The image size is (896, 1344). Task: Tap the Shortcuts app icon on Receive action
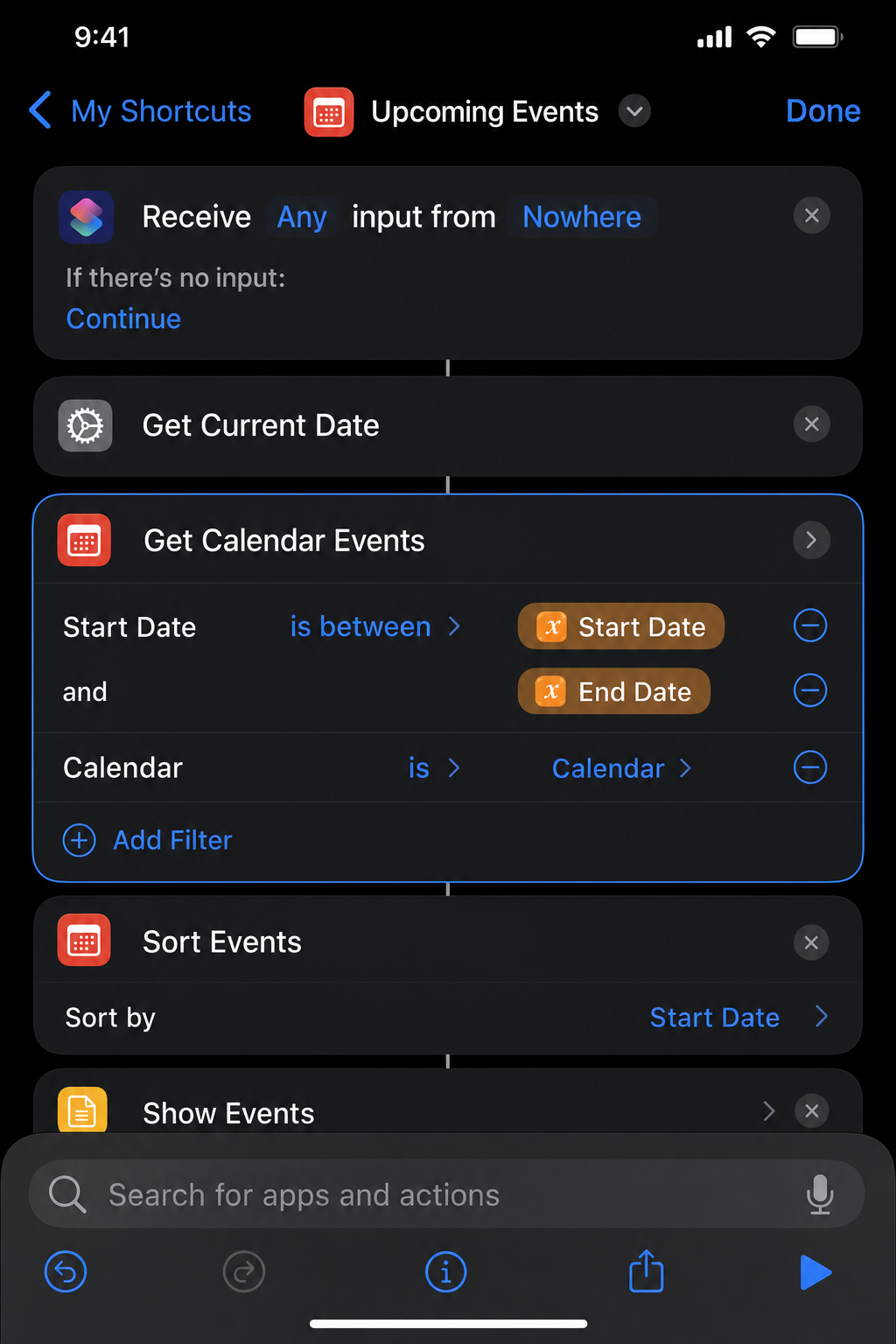tap(85, 216)
